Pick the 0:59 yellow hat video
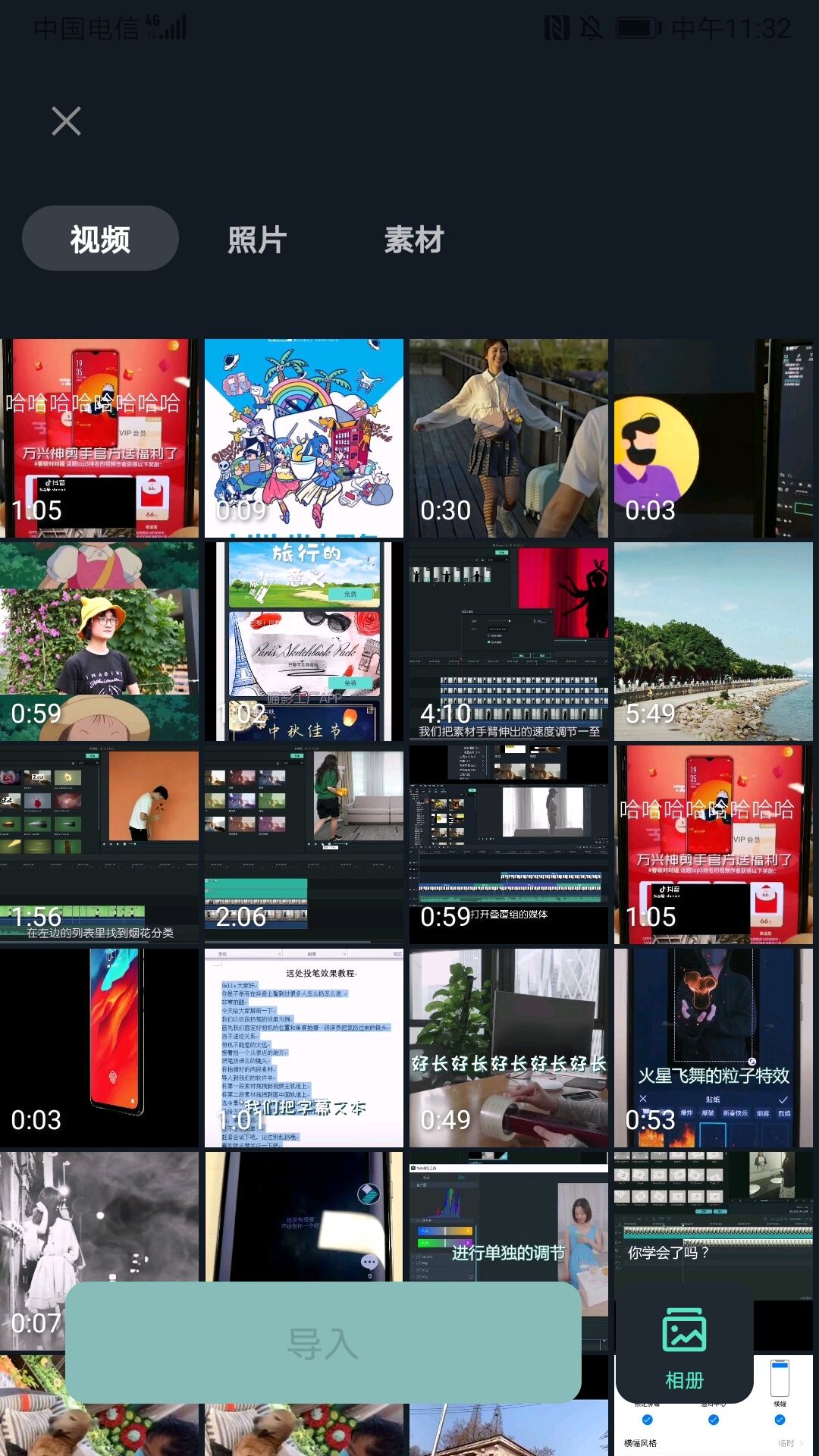The height and width of the screenshot is (1456, 819). [99, 641]
